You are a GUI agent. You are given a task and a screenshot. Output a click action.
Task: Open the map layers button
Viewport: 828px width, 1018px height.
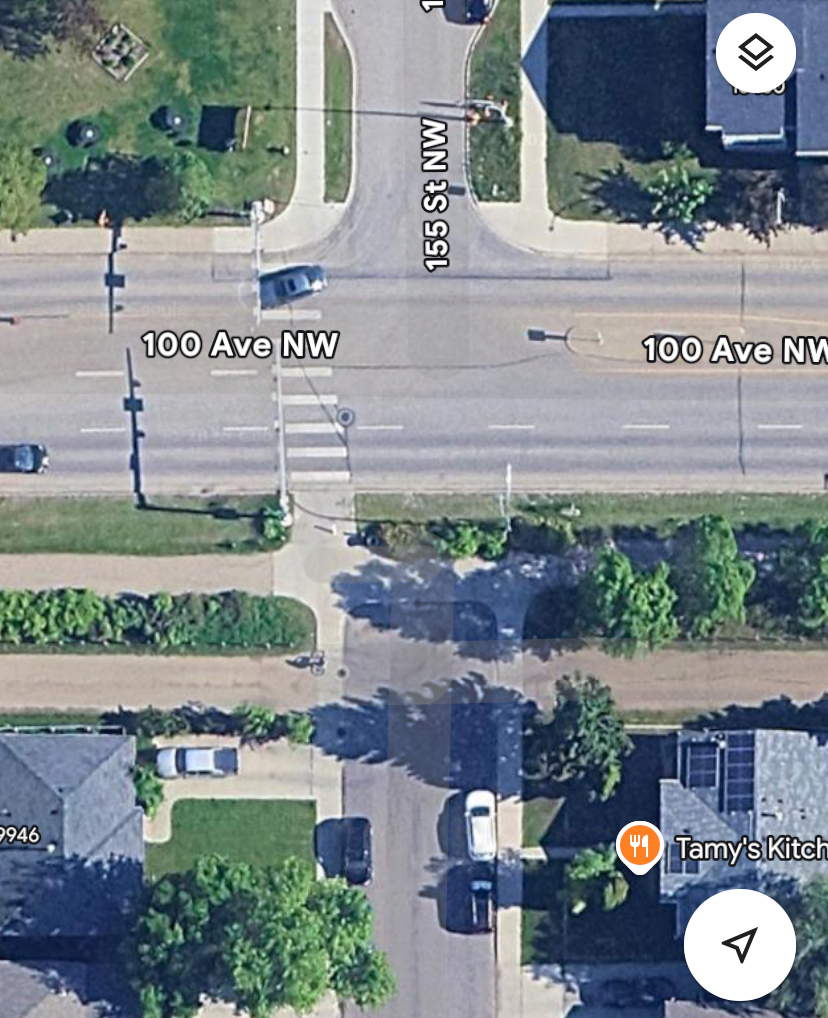click(756, 53)
